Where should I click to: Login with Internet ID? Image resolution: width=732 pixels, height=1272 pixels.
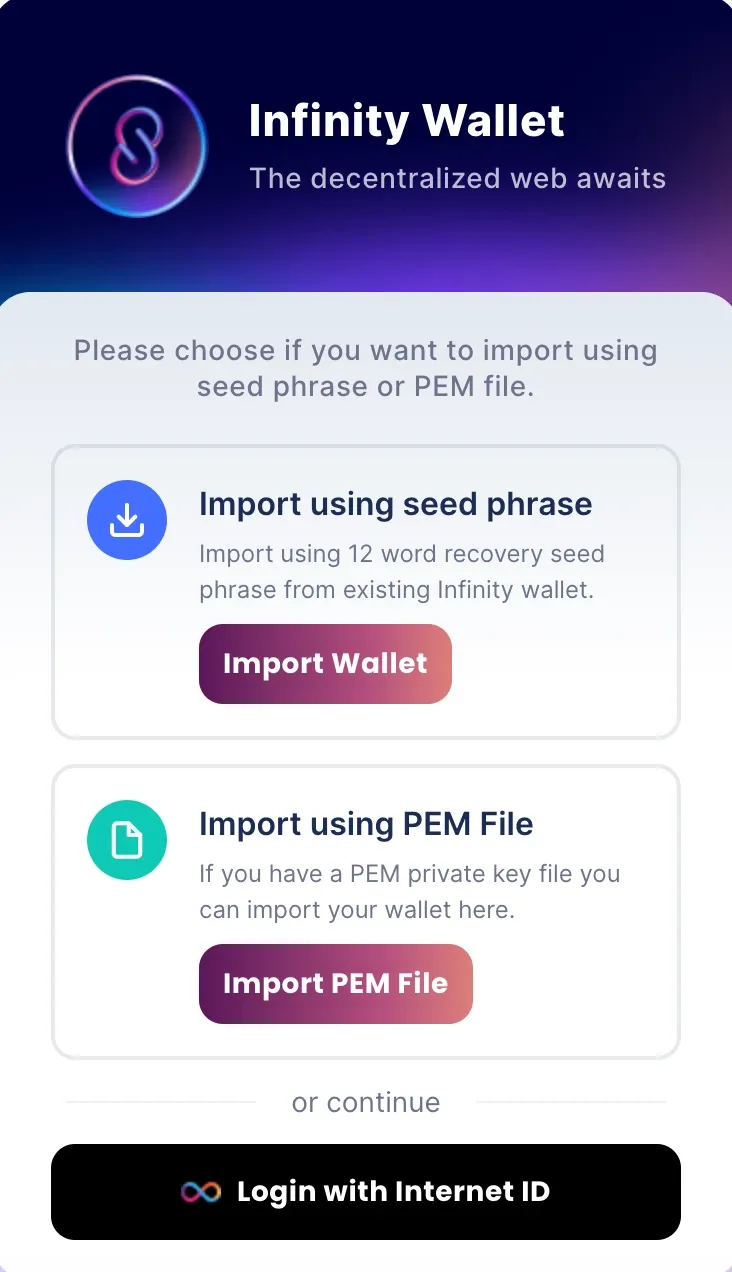click(x=366, y=1192)
